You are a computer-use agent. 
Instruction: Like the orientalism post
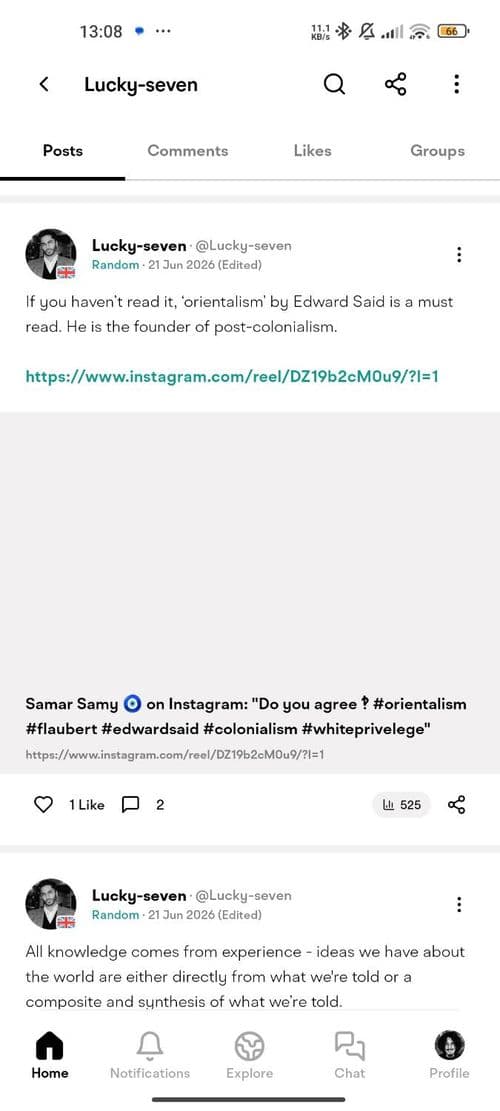(x=44, y=805)
